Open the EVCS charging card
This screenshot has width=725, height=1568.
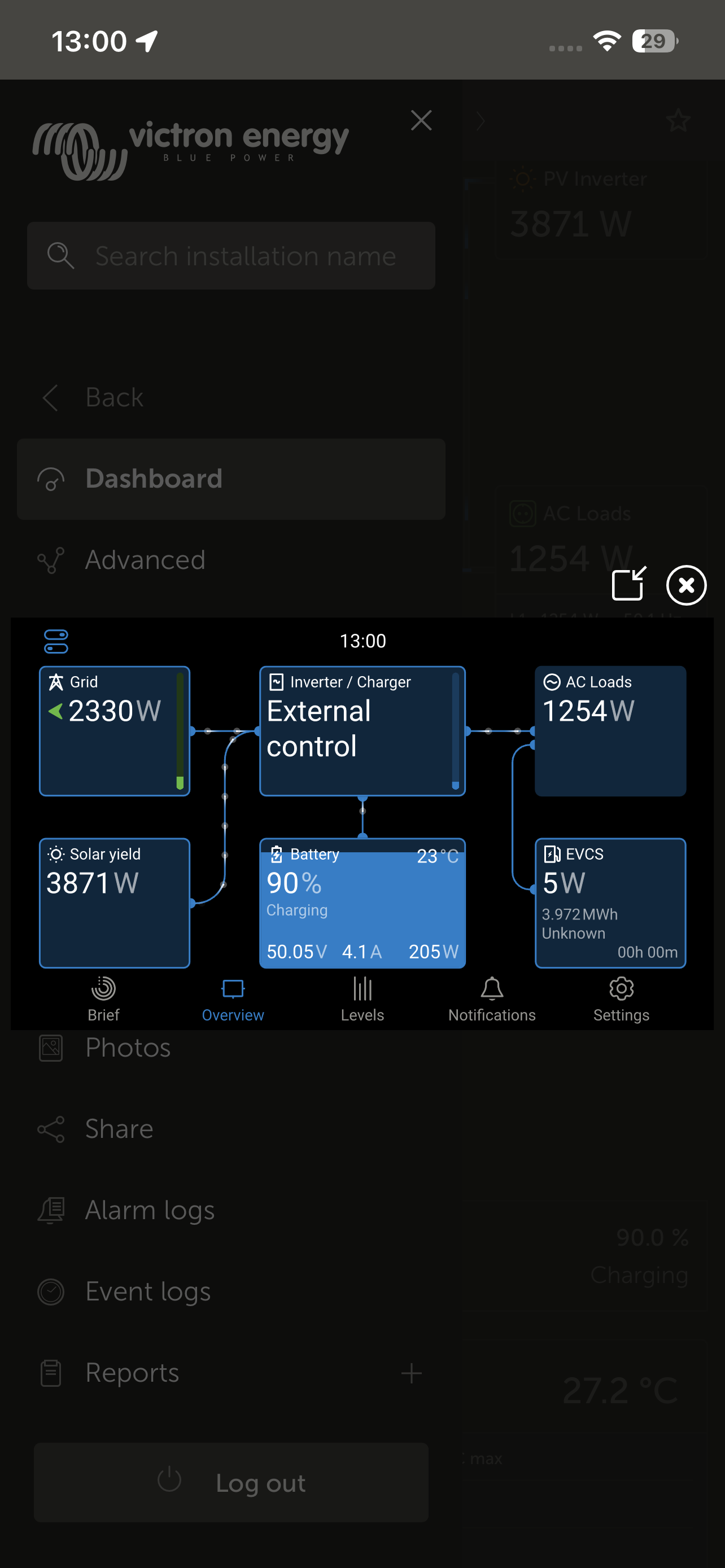pyautogui.click(x=610, y=903)
